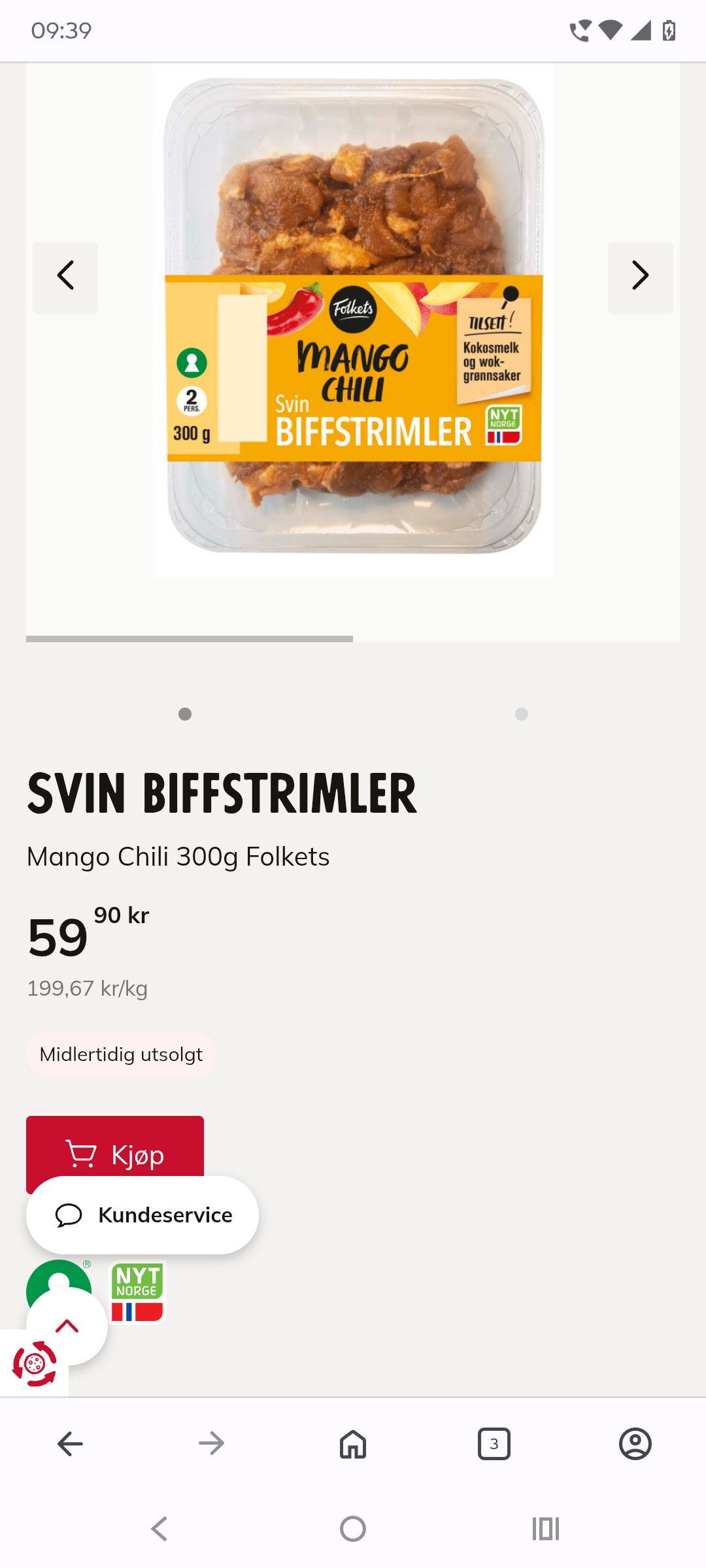706x1568 pixels.
Task: Go back in the browser toolbar
Action: tap(70, 1444)
